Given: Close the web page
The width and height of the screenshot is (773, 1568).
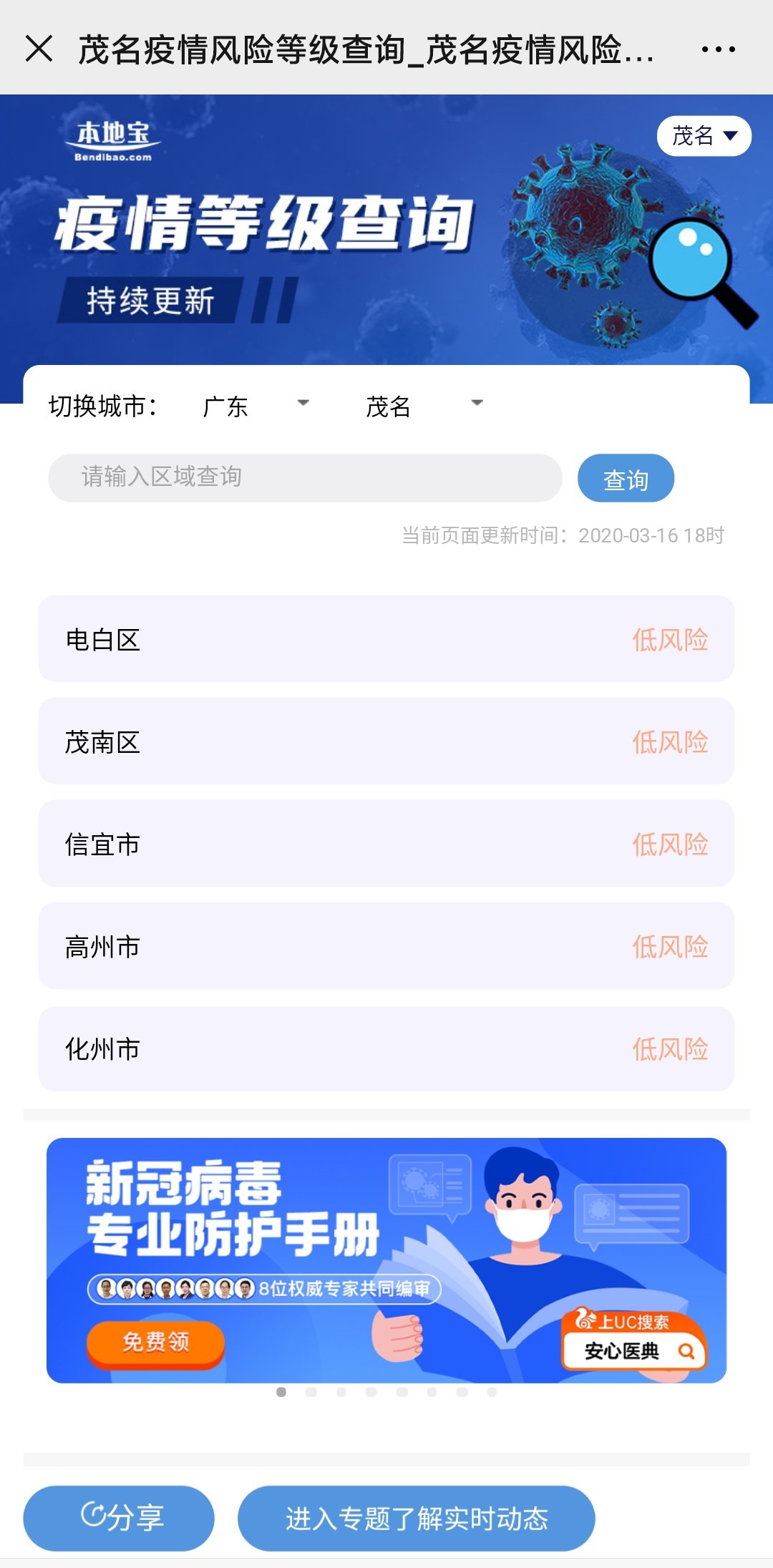Looking at the screenshot, I should 39,49.
